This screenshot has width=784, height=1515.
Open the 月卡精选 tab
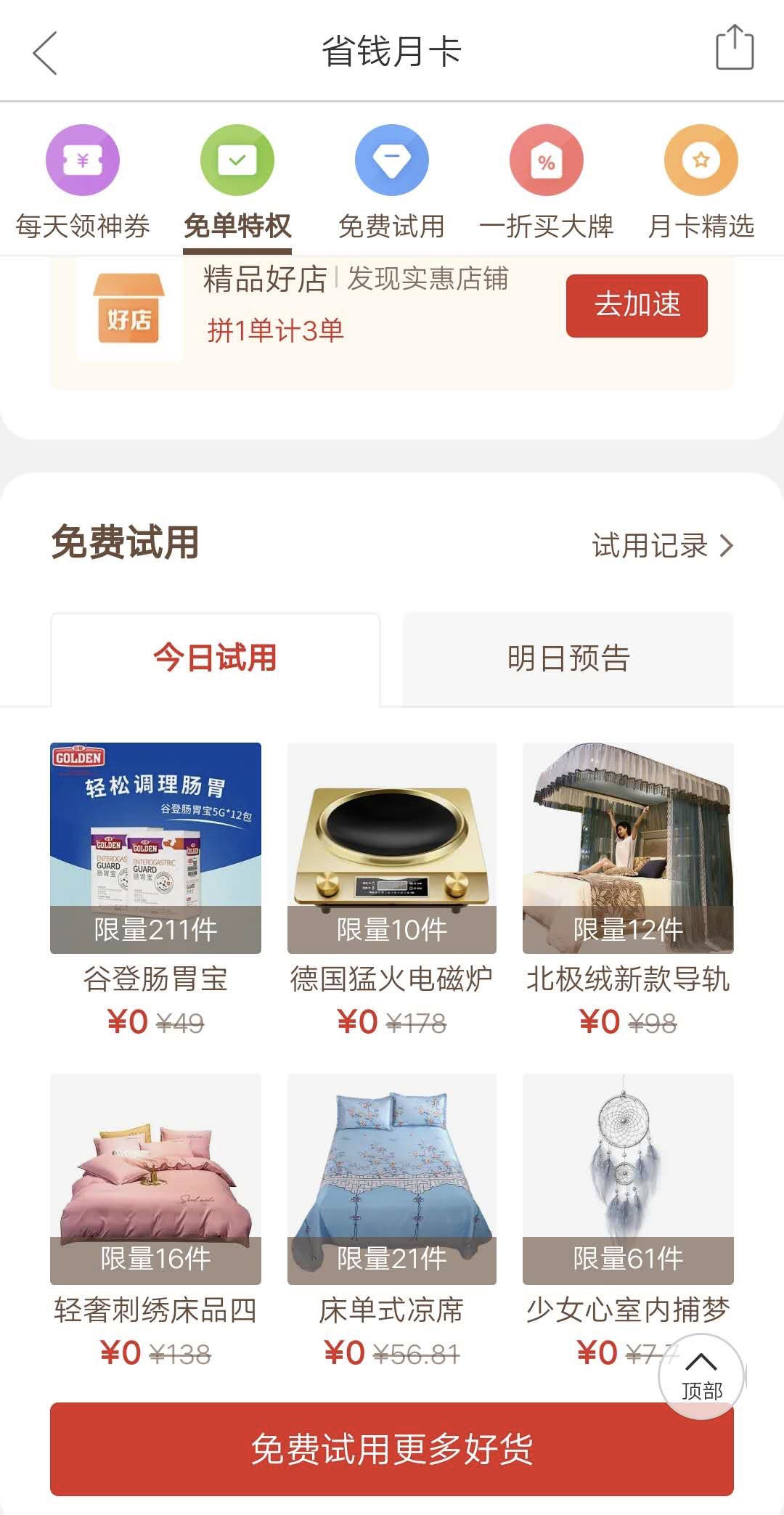coord(701,183)
